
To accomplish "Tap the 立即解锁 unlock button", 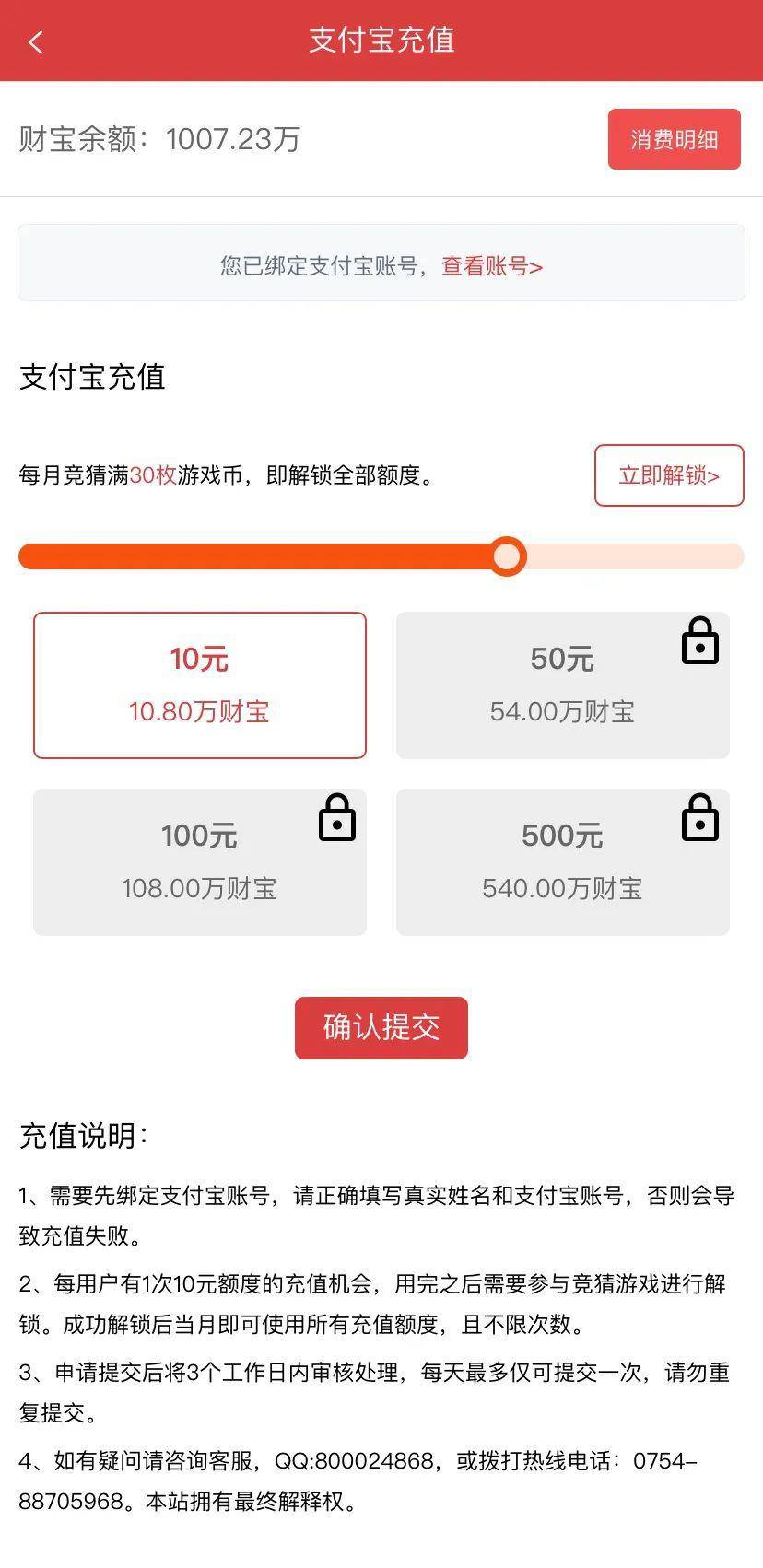I will [669, 475].
